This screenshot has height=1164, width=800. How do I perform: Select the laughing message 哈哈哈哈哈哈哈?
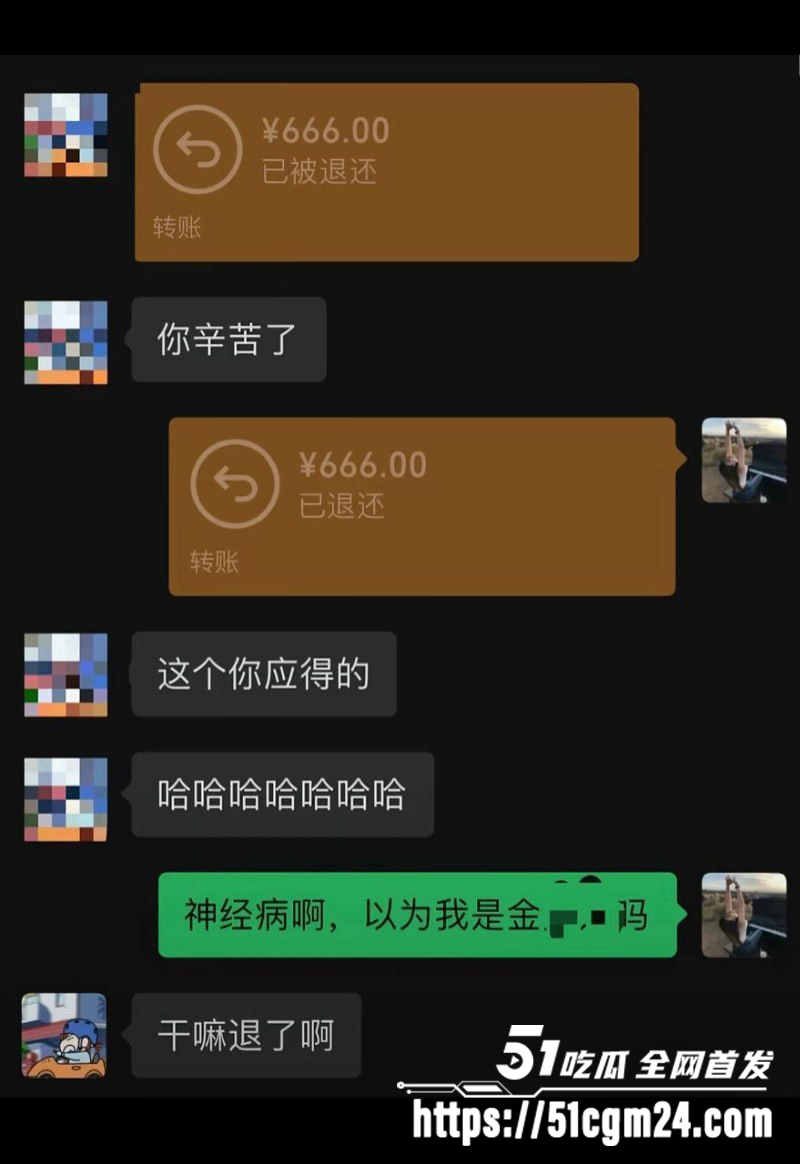[281, 794]
